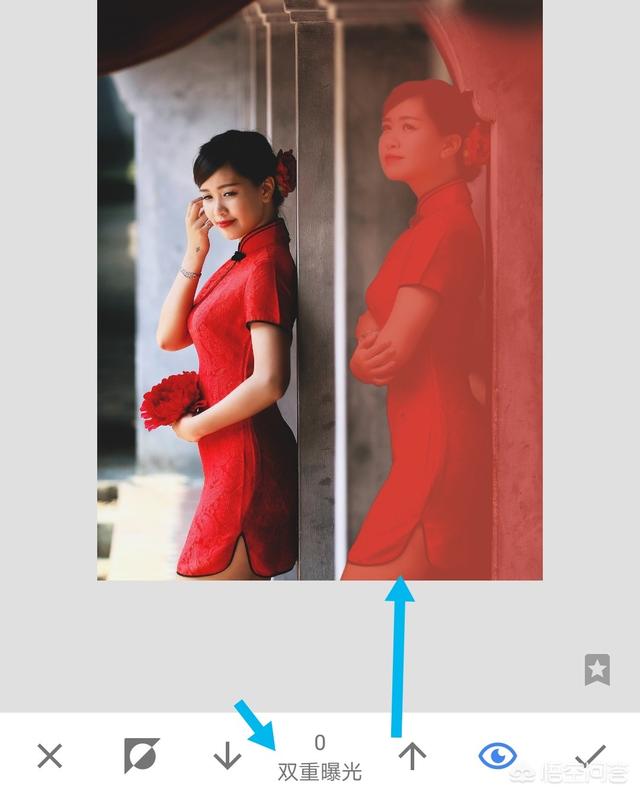Tap the up arrow to increase value
Image resolution: width=640 pixels, height=795 pixels.
[412, 757]
